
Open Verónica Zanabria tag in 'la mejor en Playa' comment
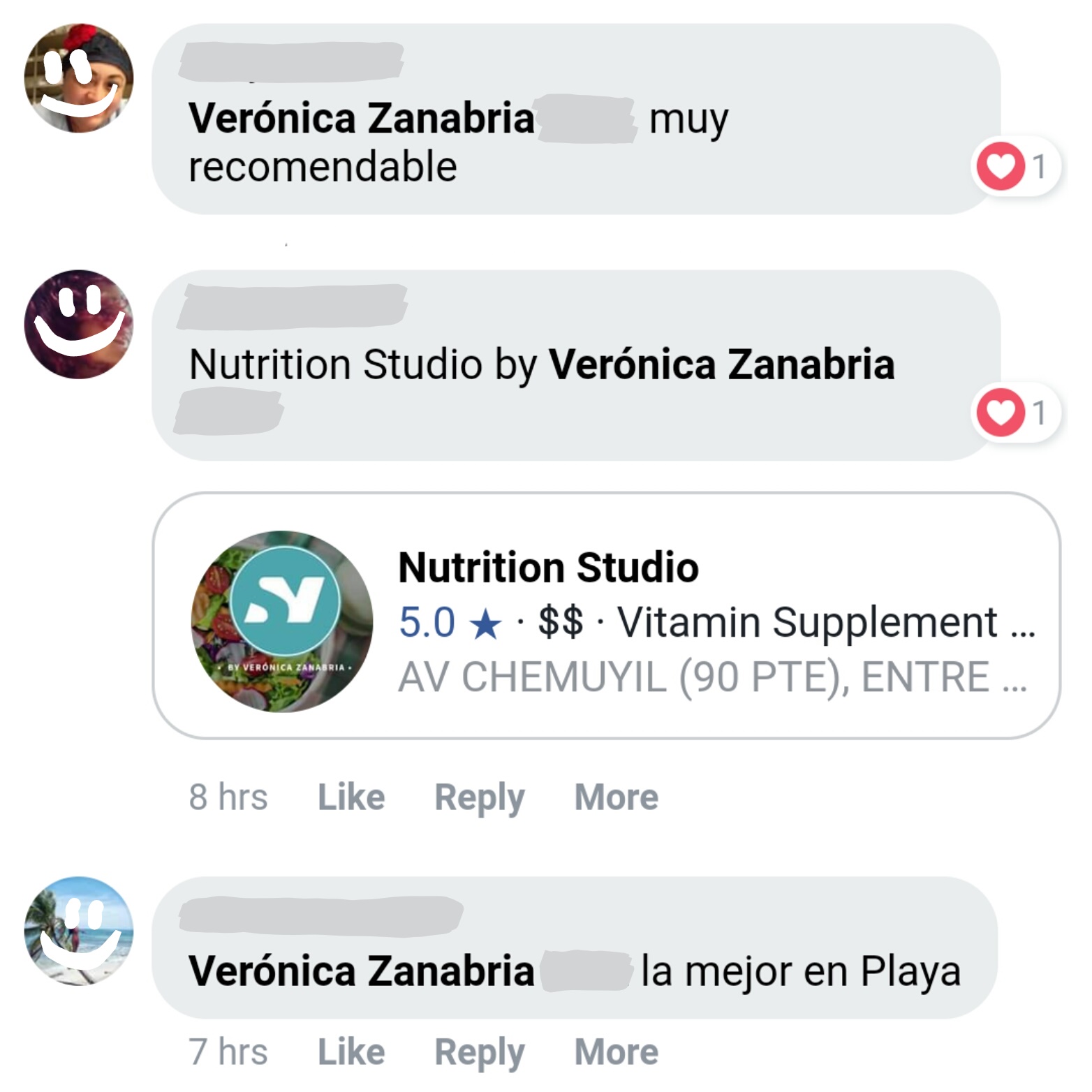click(x=361, y=971)
